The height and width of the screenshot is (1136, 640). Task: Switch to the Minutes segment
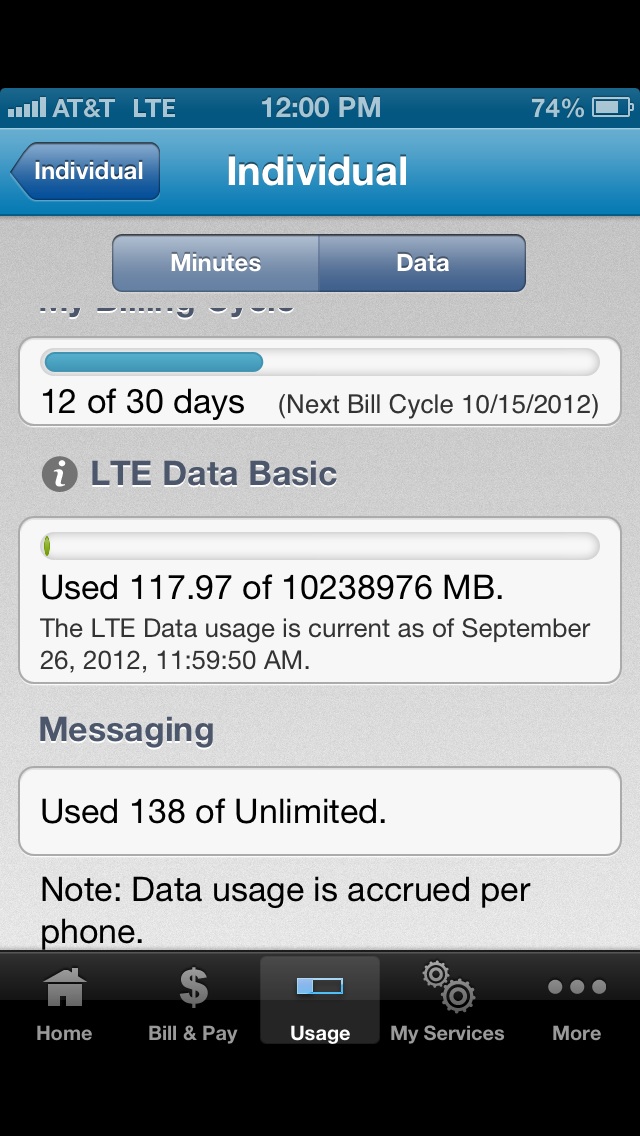click(215, 262)
